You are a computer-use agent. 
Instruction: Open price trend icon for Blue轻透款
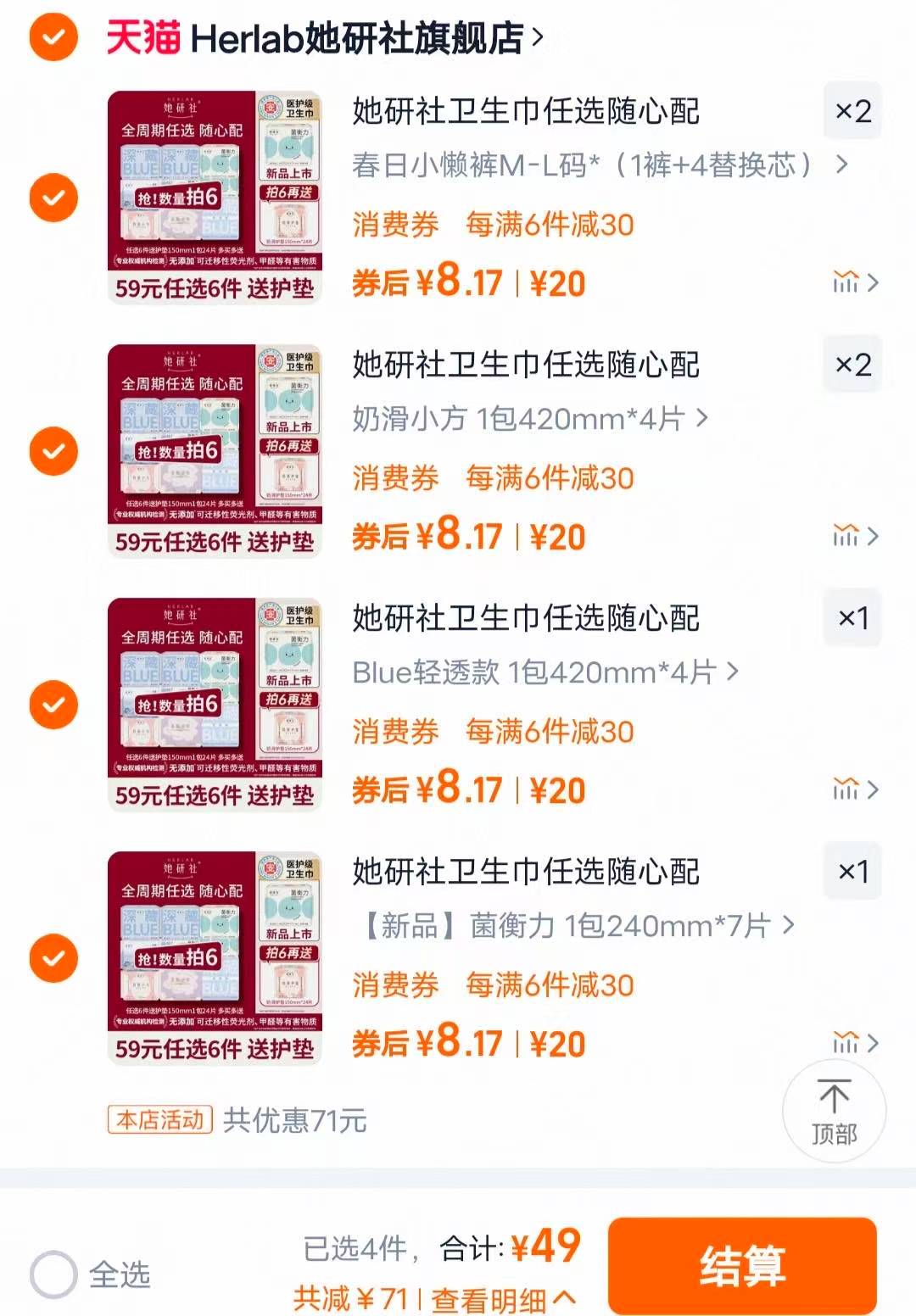[846, 789]
